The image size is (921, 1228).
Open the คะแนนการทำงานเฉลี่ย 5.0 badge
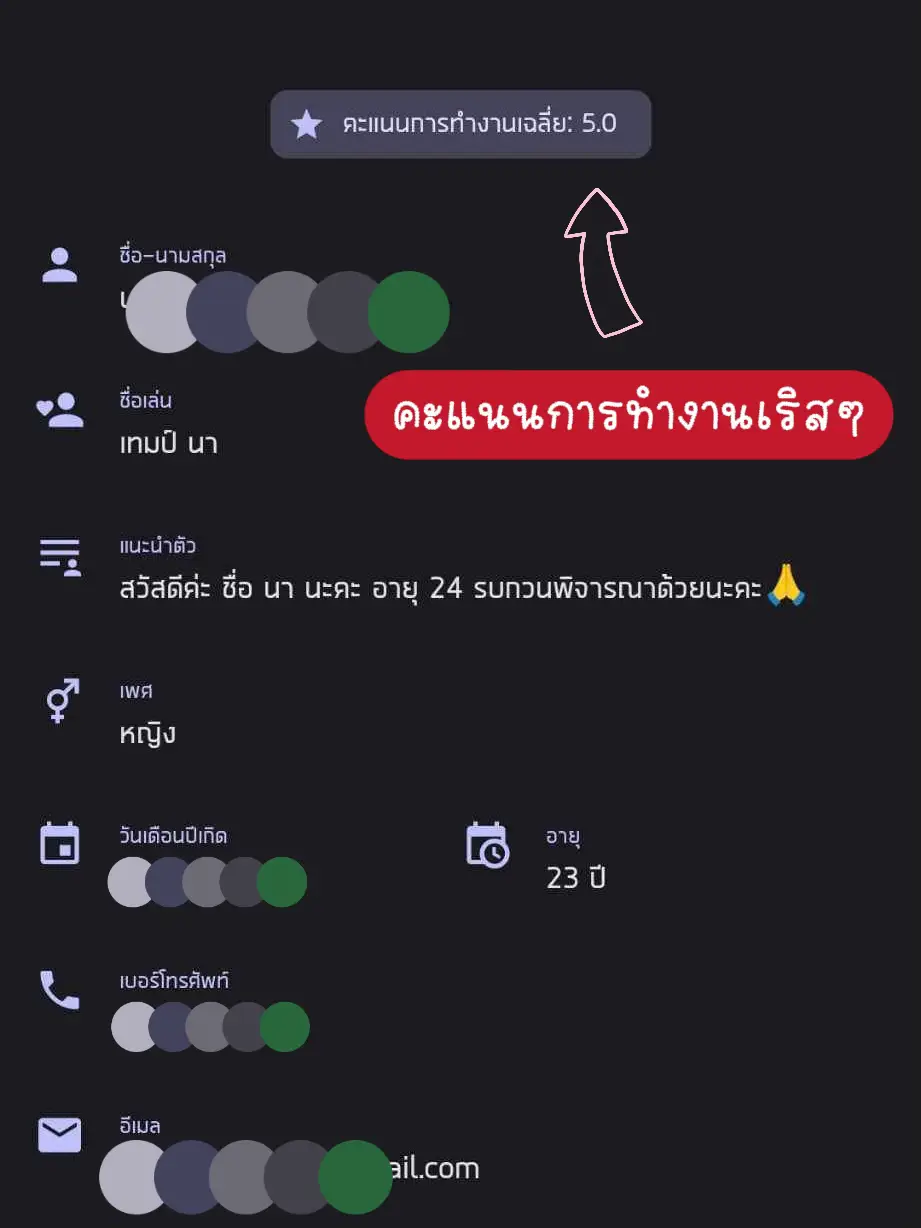[460, 124]
